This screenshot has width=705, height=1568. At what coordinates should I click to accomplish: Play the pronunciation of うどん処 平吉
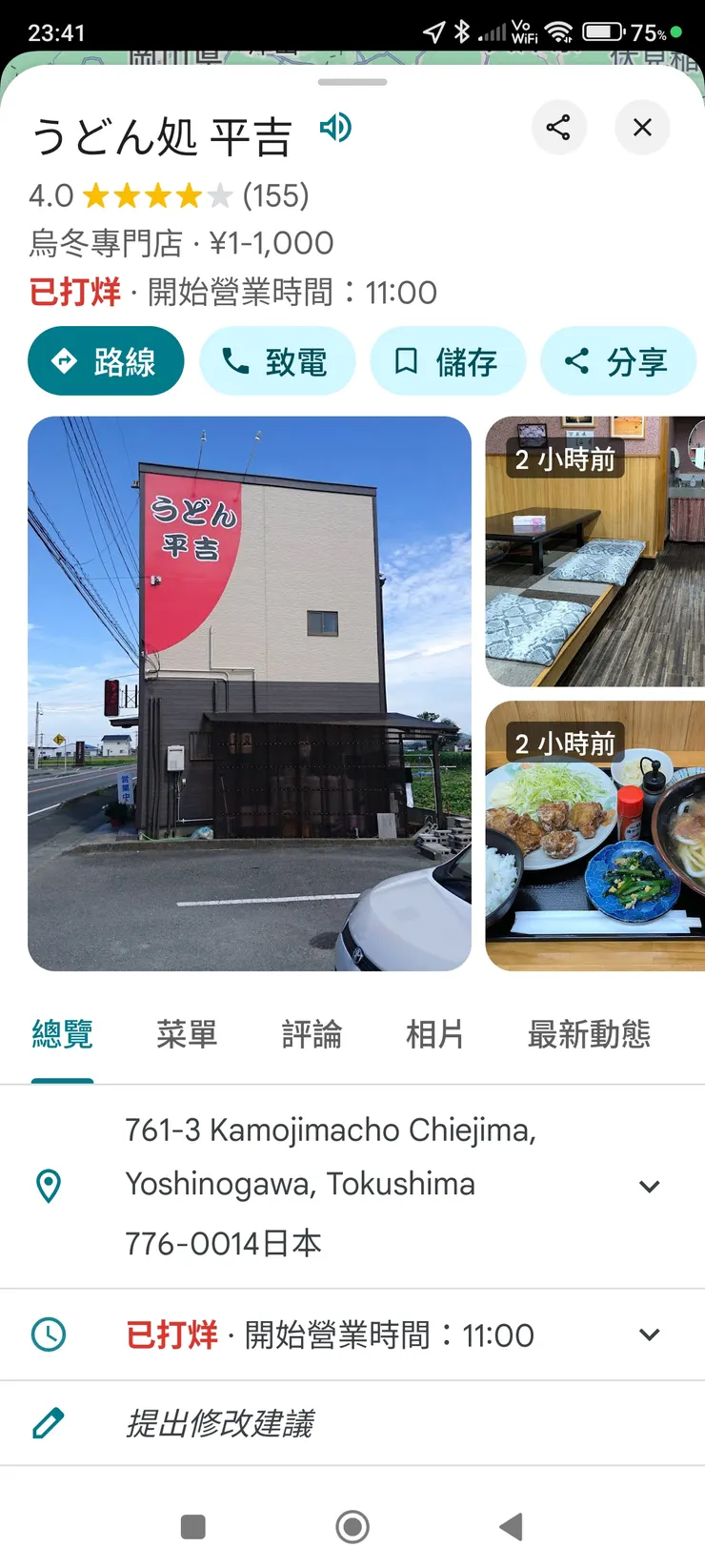(335, 127)
